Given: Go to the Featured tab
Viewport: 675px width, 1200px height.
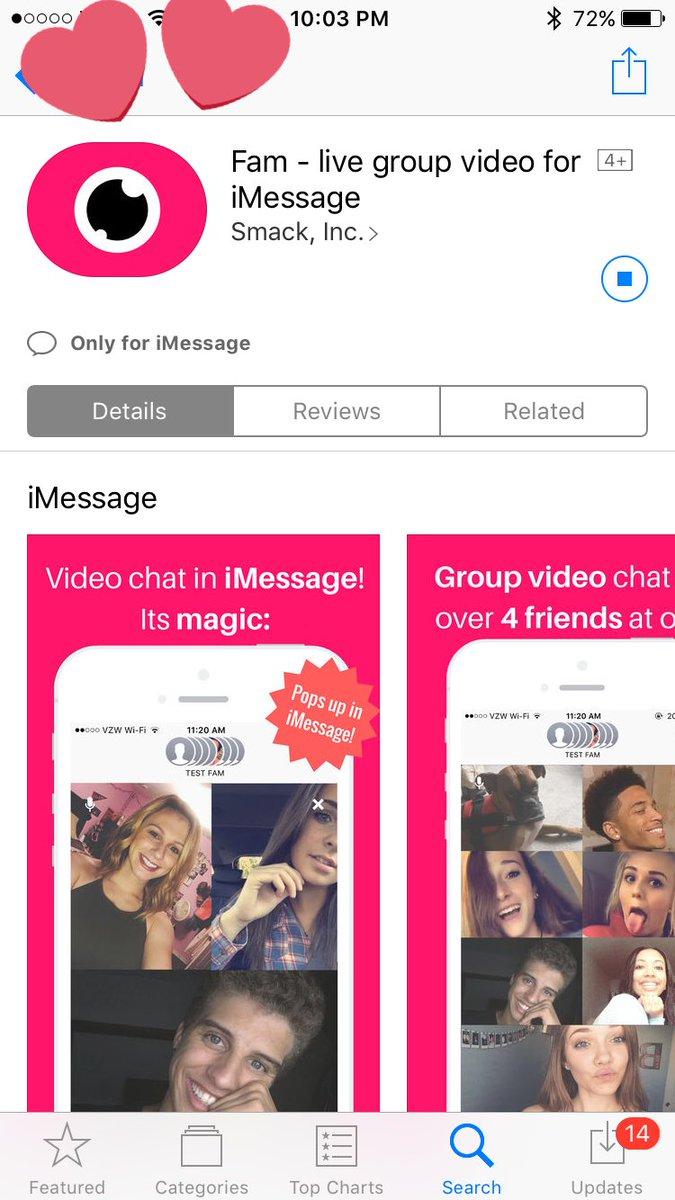Looking at the screenshot, I should tap(67, 1159).
